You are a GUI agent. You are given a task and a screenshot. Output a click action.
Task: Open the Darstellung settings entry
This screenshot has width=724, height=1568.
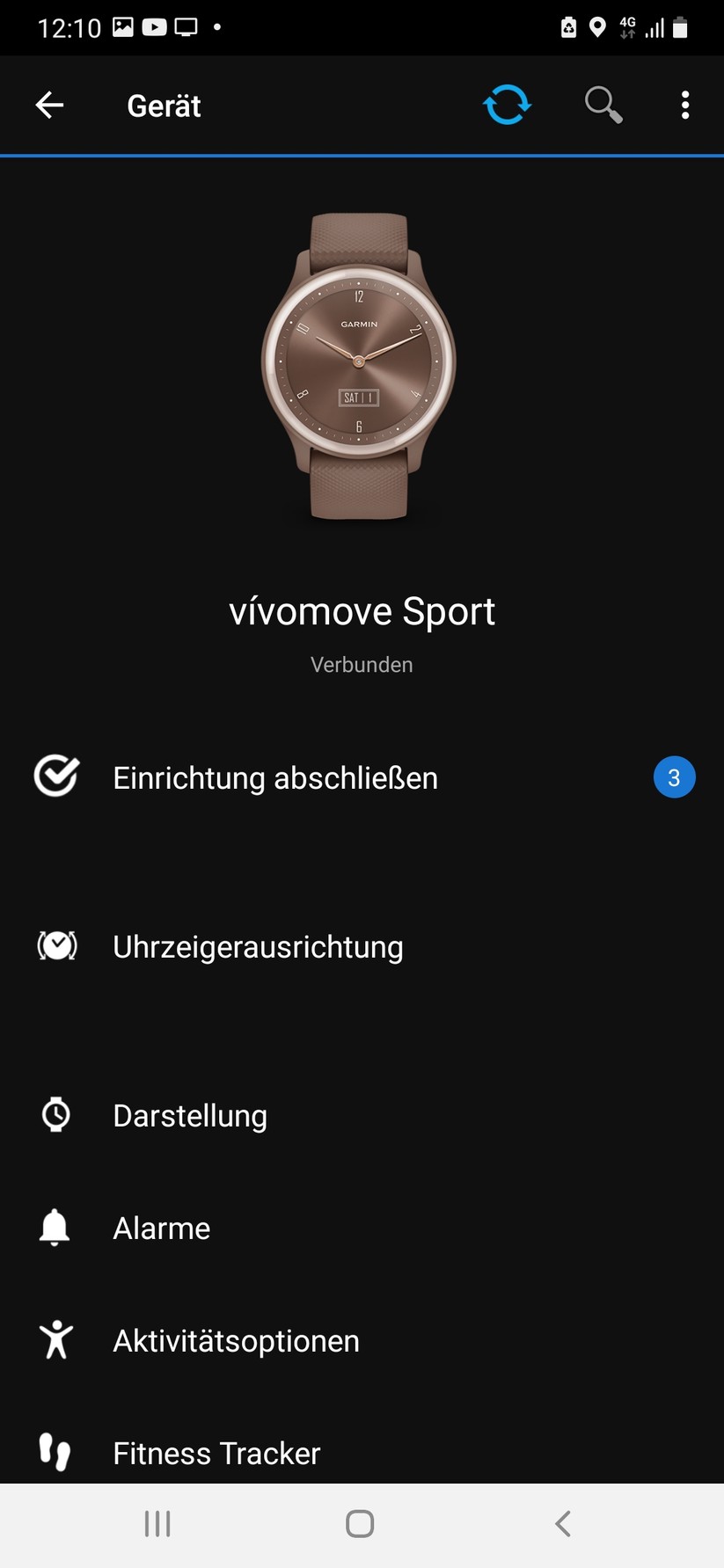coord(189,1114)
